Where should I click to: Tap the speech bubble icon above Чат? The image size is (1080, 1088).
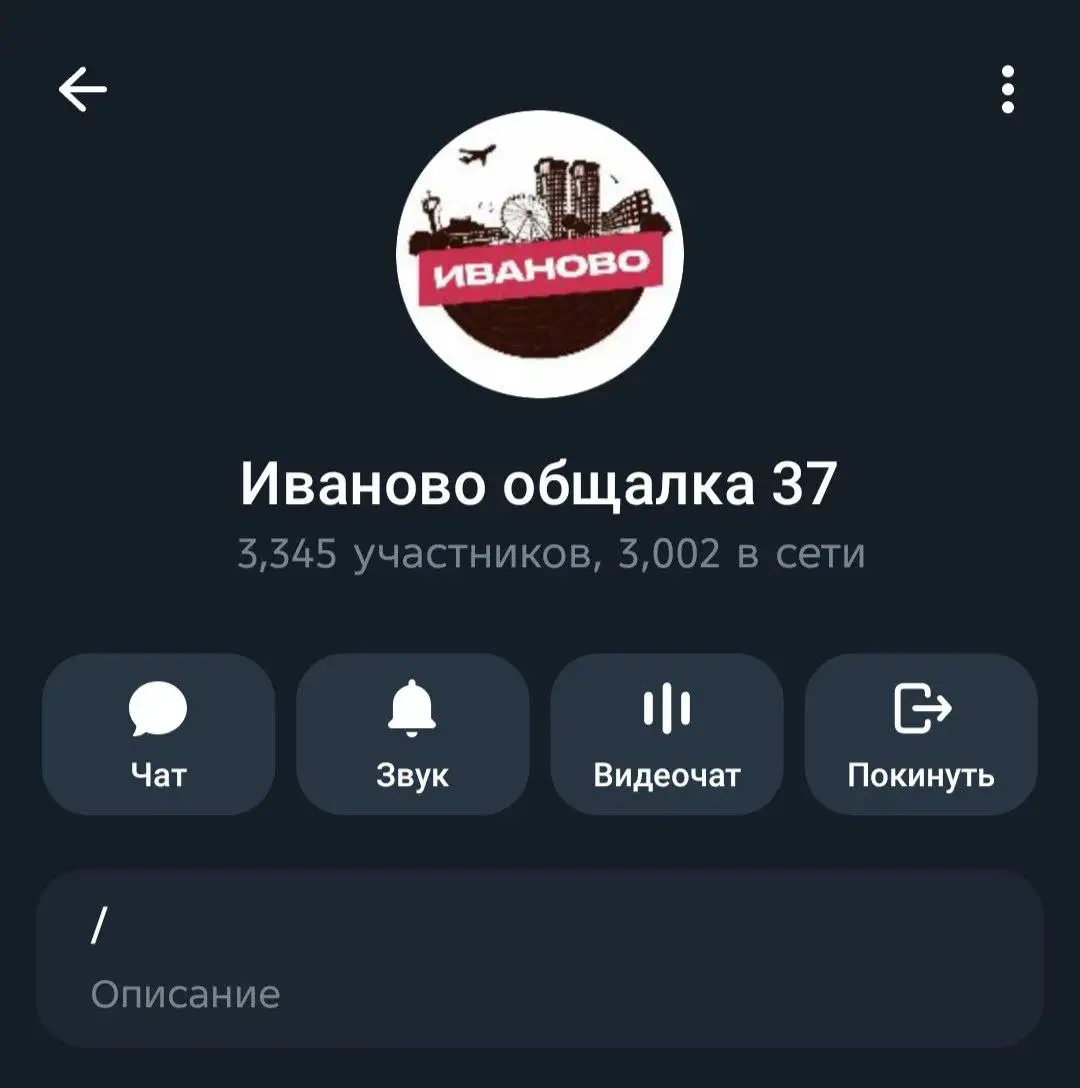[158, 710]
